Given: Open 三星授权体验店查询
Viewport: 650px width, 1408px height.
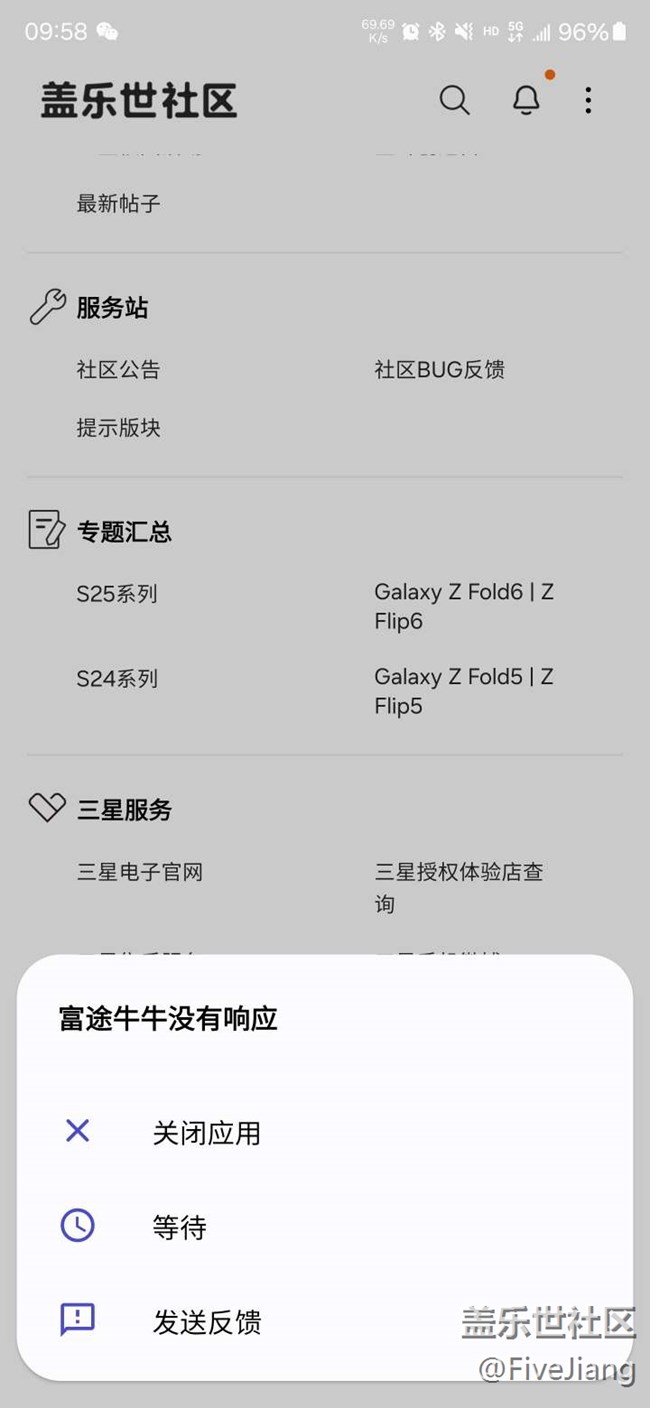Looking at the screenshot, I should point(458,887).
